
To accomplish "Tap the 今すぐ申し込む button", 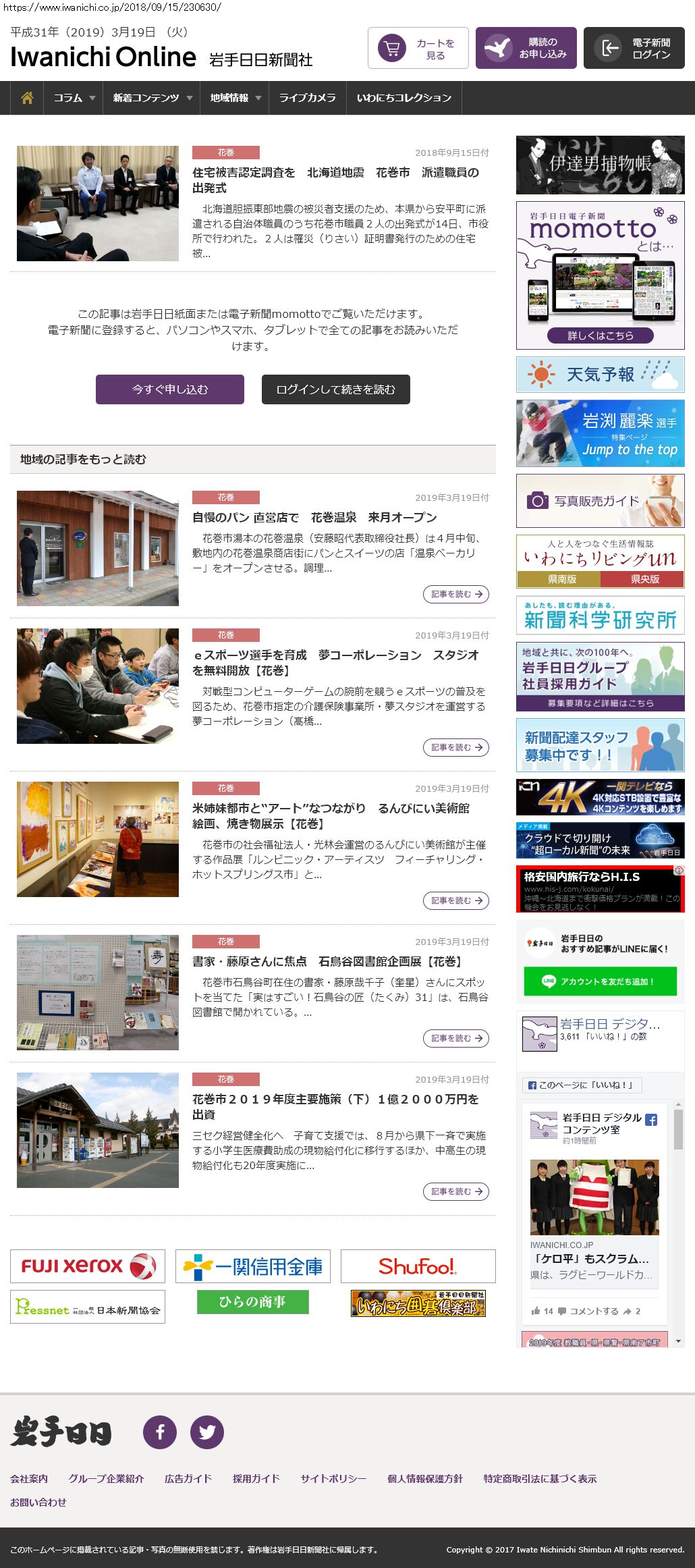I will click(x=170, y=389).
